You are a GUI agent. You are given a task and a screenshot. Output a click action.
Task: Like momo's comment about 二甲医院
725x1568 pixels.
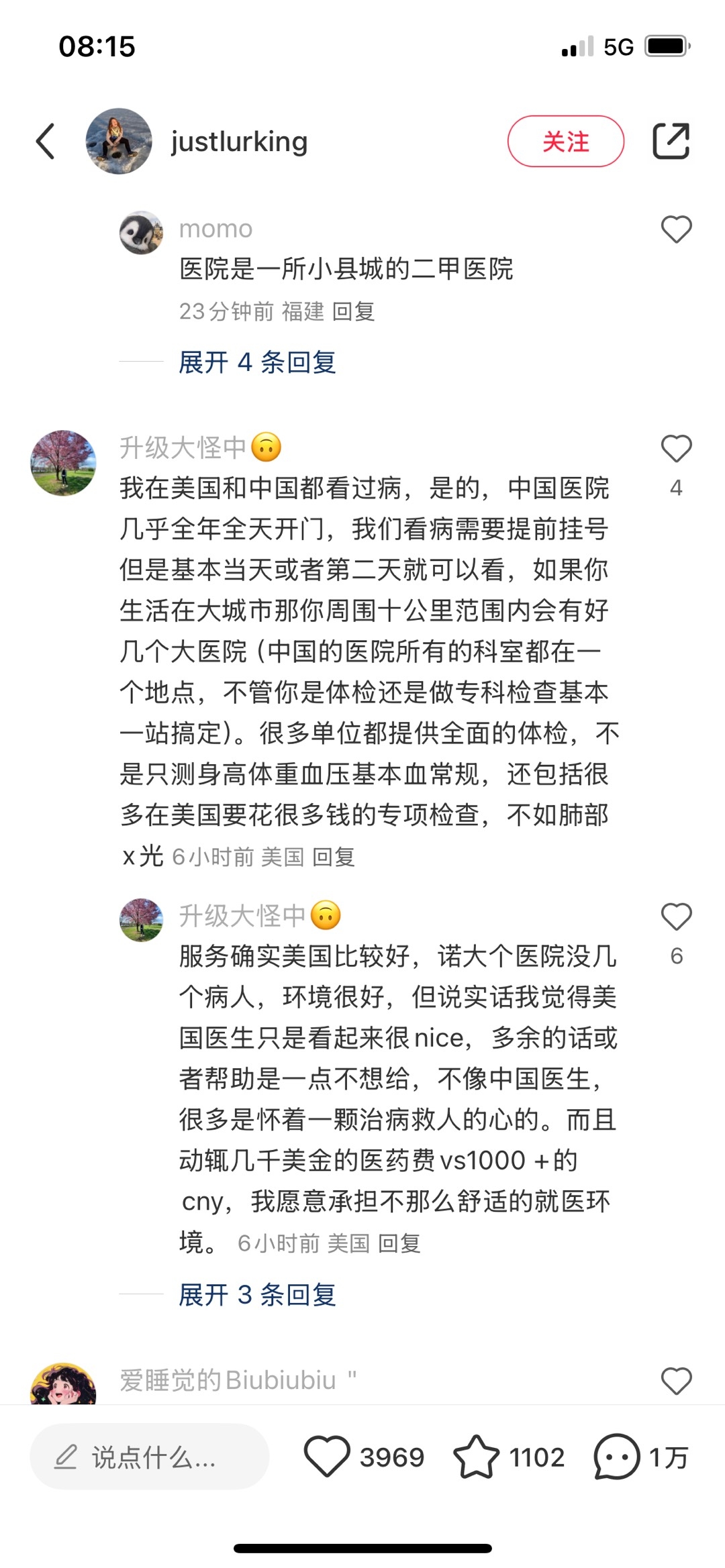(x=676, y=229)
